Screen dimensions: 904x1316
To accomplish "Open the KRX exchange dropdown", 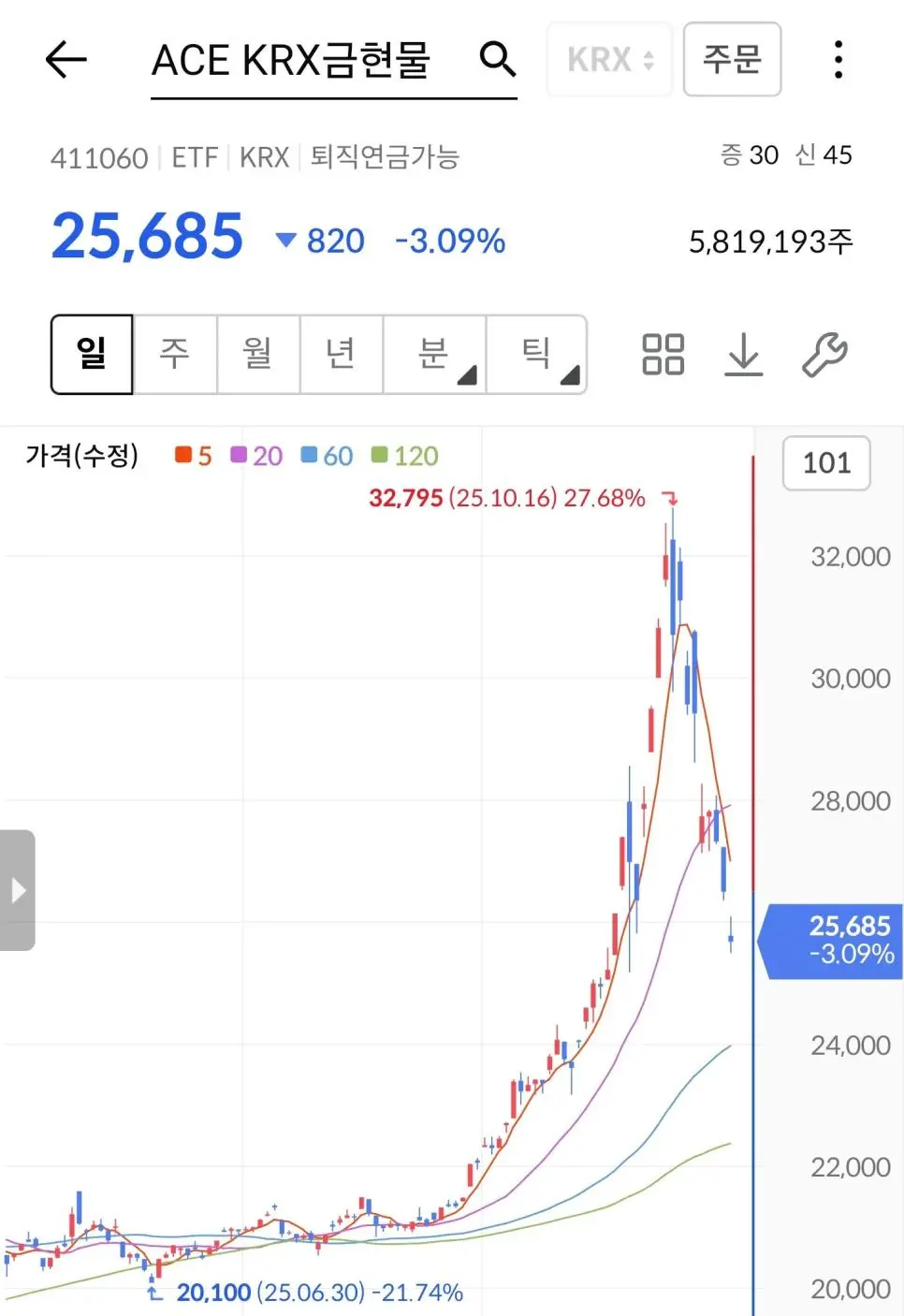I will coord(609,60).
